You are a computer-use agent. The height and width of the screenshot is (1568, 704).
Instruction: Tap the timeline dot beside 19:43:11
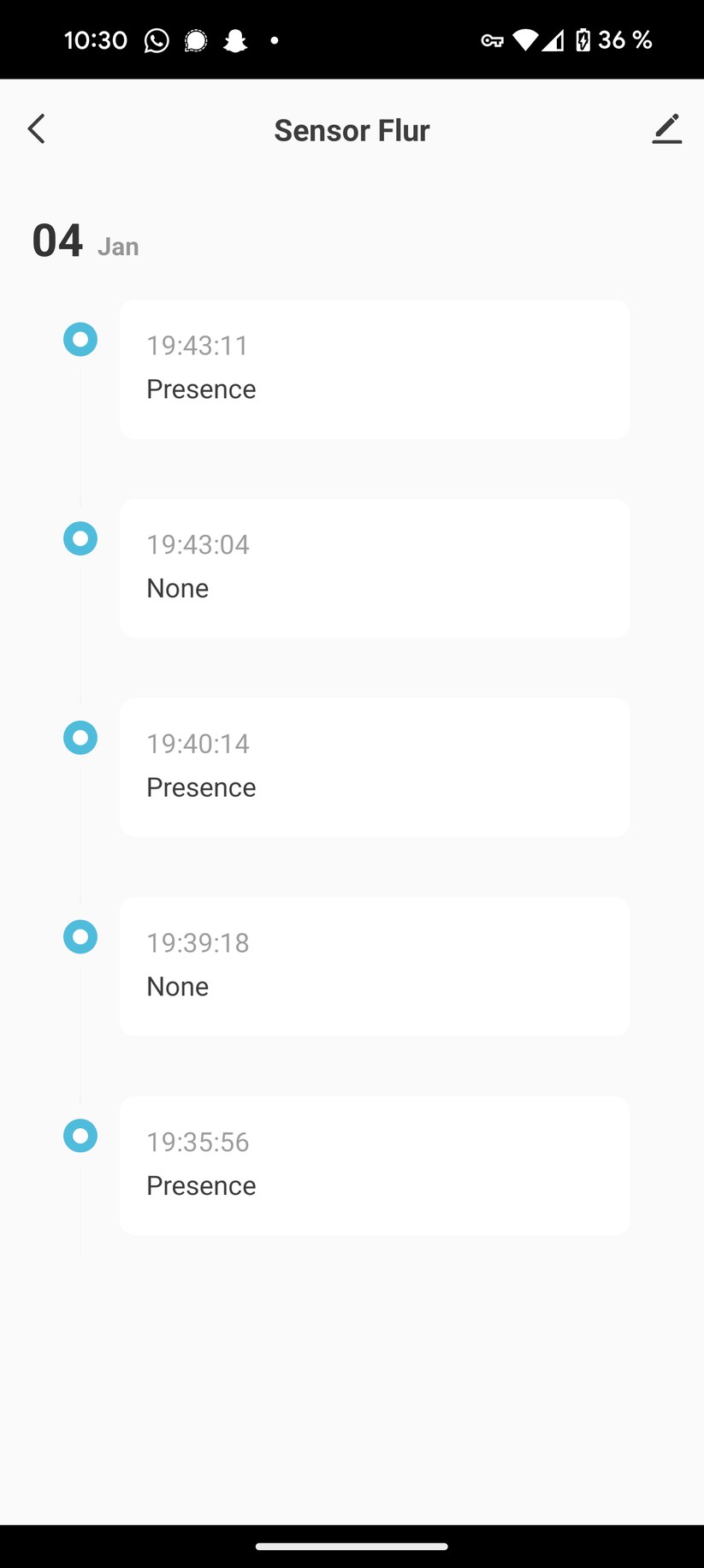[x=80, y=339]
